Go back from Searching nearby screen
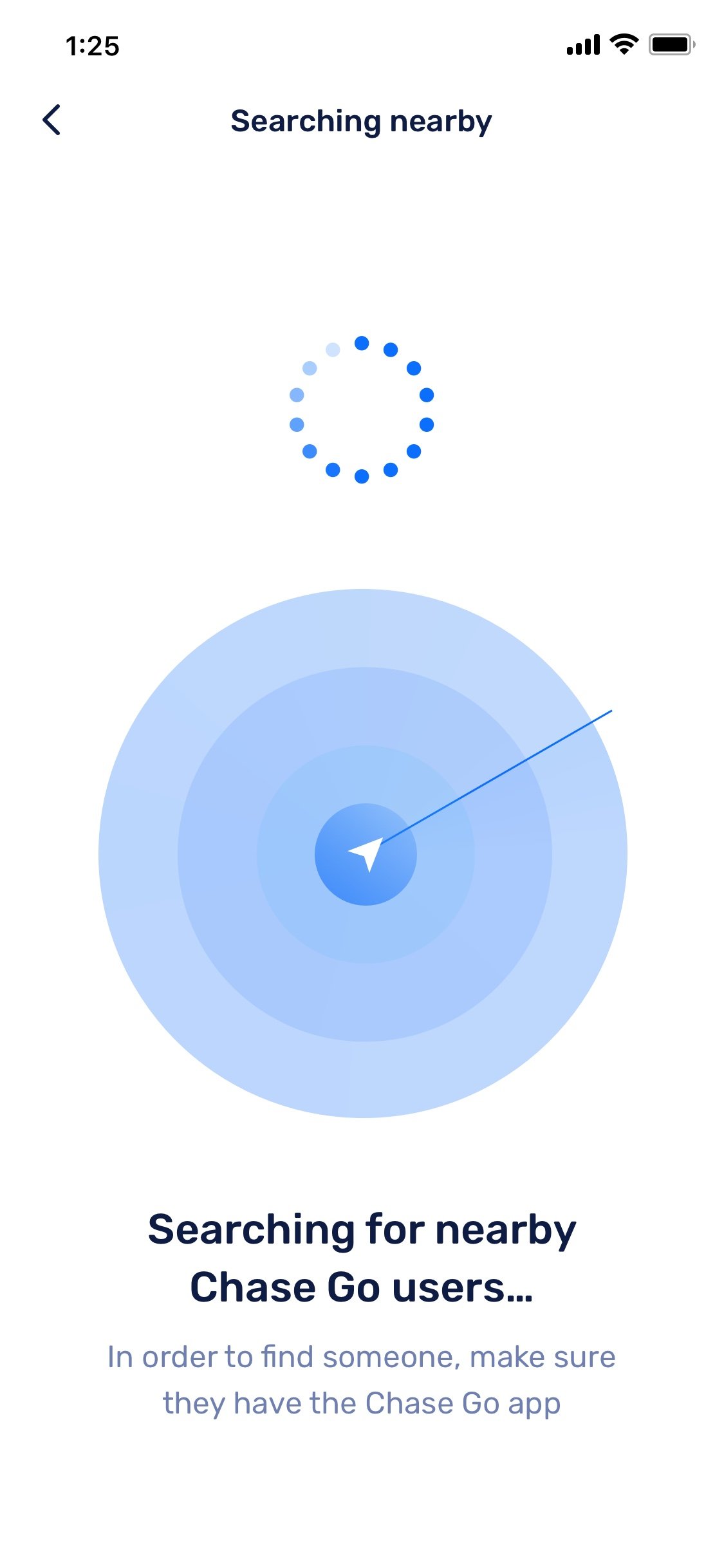This screenshot has width=724, height=1568. [x=51, y=120]
